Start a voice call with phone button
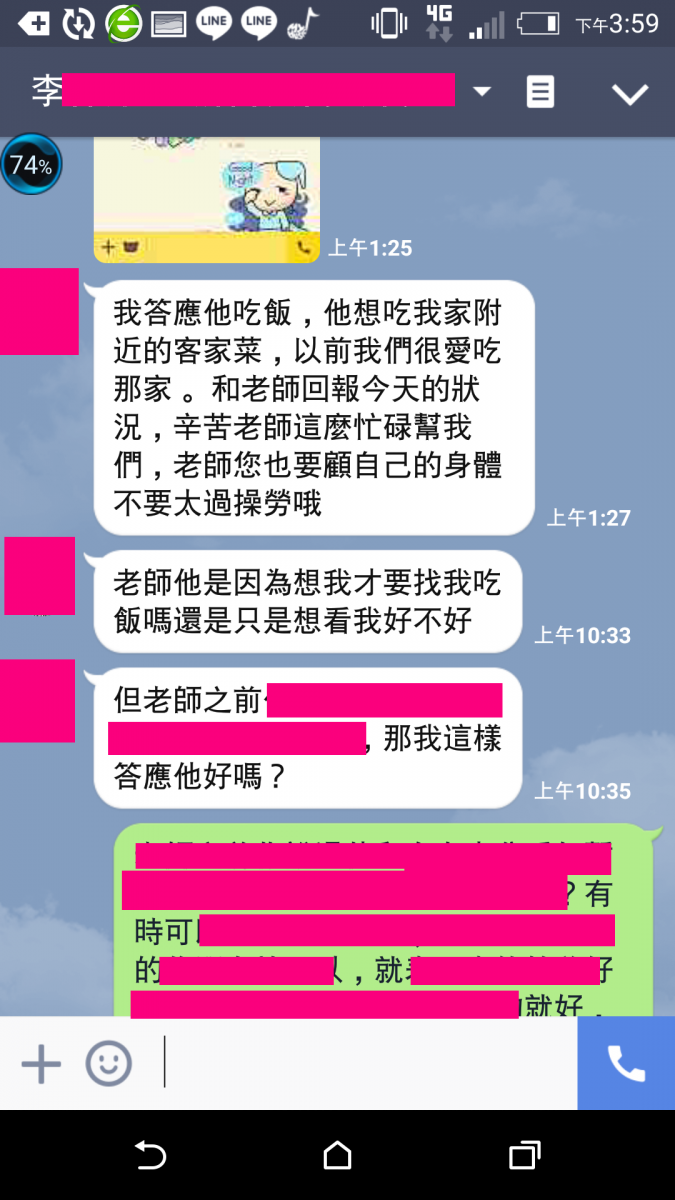Image resolution: width=675 pixels, height=1200 pixels. tap(626, 1064)
